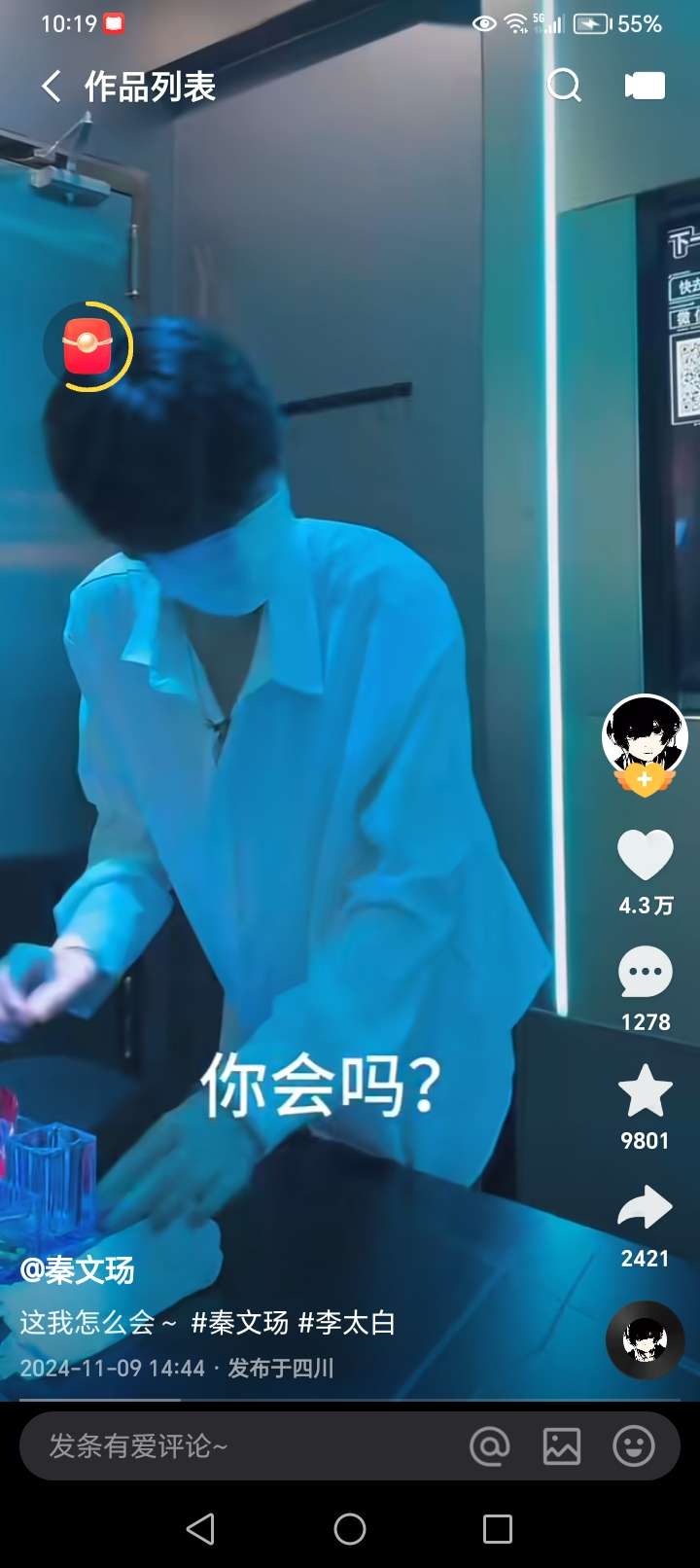The image size is (700, 1568).
Task: Go to the system home screen
Action: click(x=350, y=1529)
